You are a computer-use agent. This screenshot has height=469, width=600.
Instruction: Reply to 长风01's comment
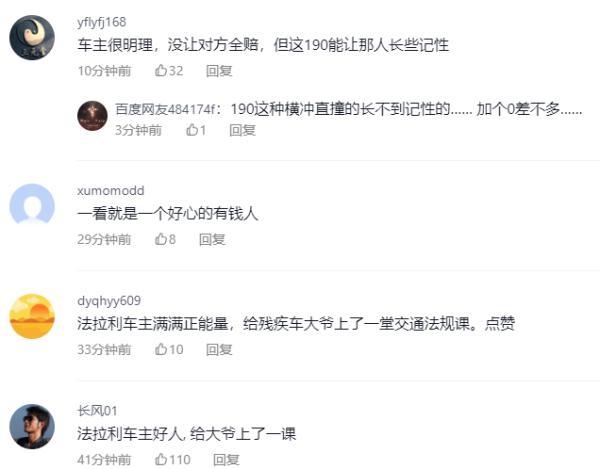click(226, 459)
